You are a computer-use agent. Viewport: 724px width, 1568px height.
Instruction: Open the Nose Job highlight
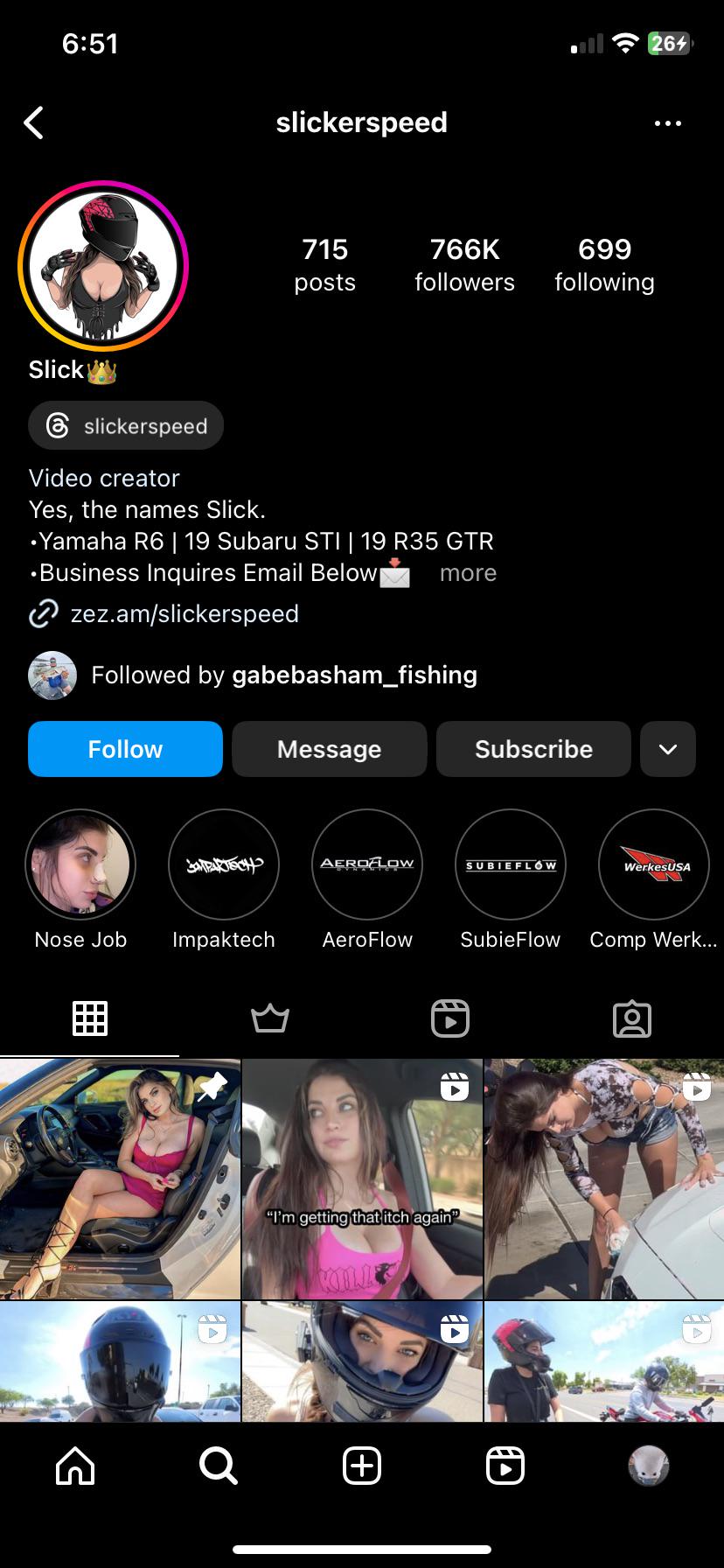(x=80, y=864)
